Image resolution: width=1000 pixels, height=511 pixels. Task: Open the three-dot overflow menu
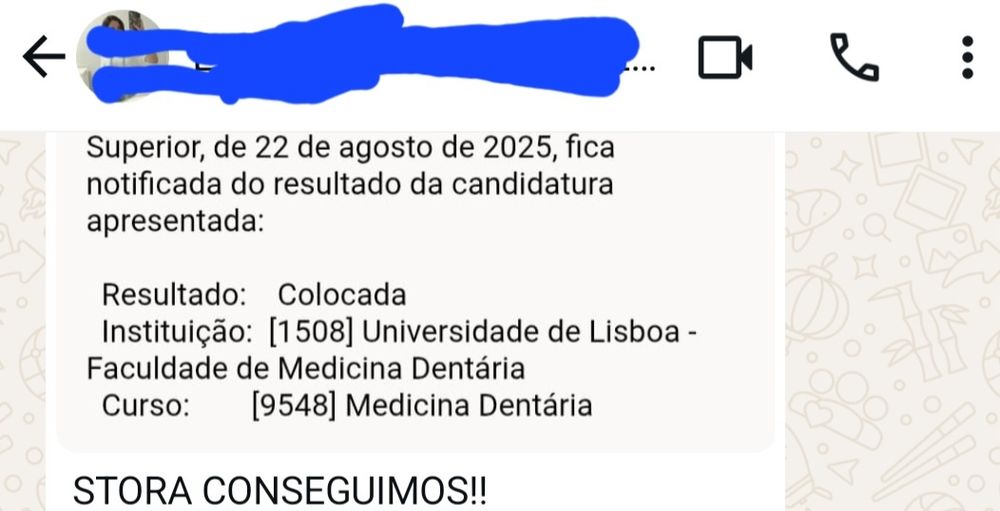[x=967, y=58]
